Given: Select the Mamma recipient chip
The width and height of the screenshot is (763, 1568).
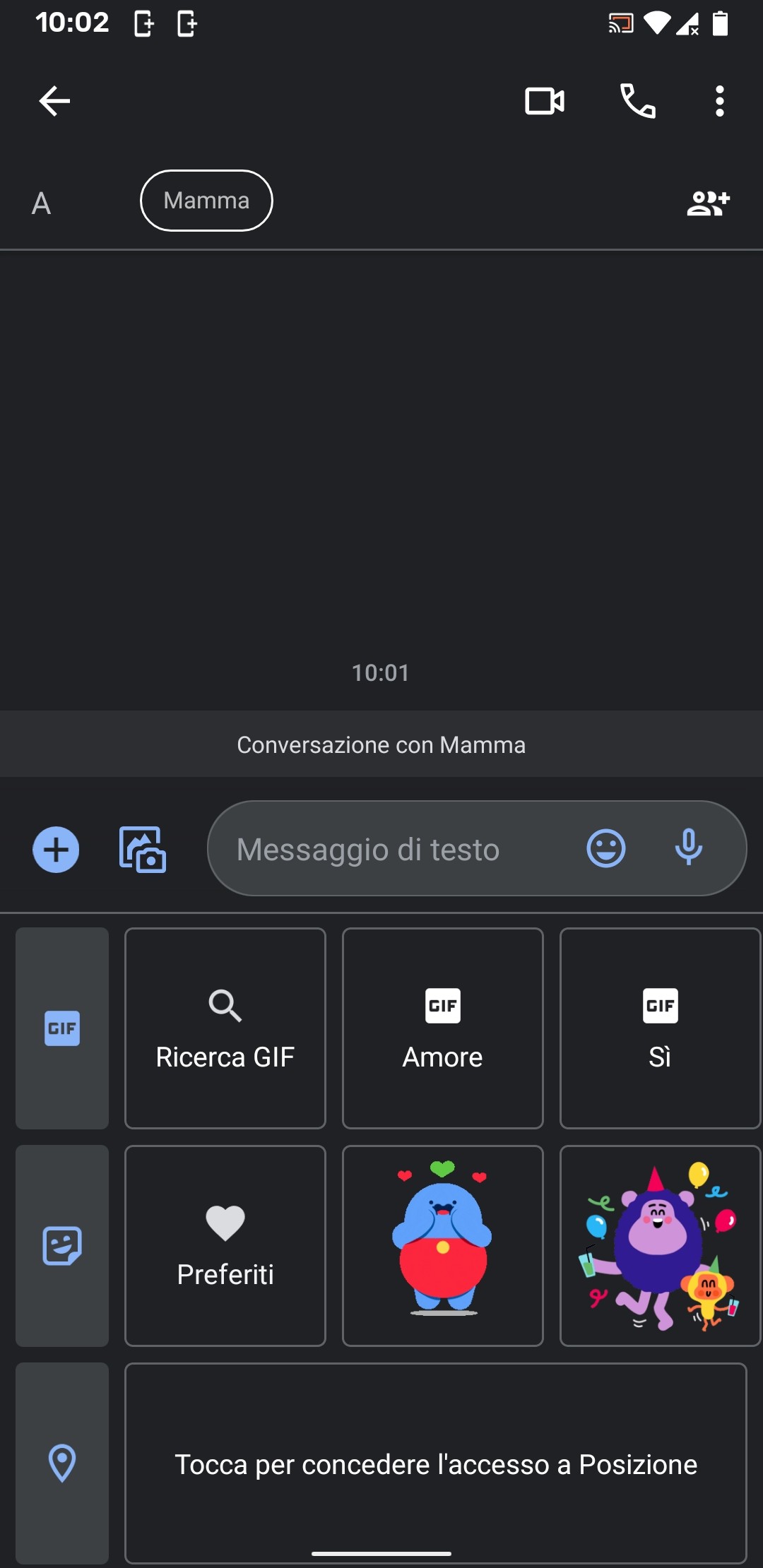Looking at the screenshot, I should point(206,201).
